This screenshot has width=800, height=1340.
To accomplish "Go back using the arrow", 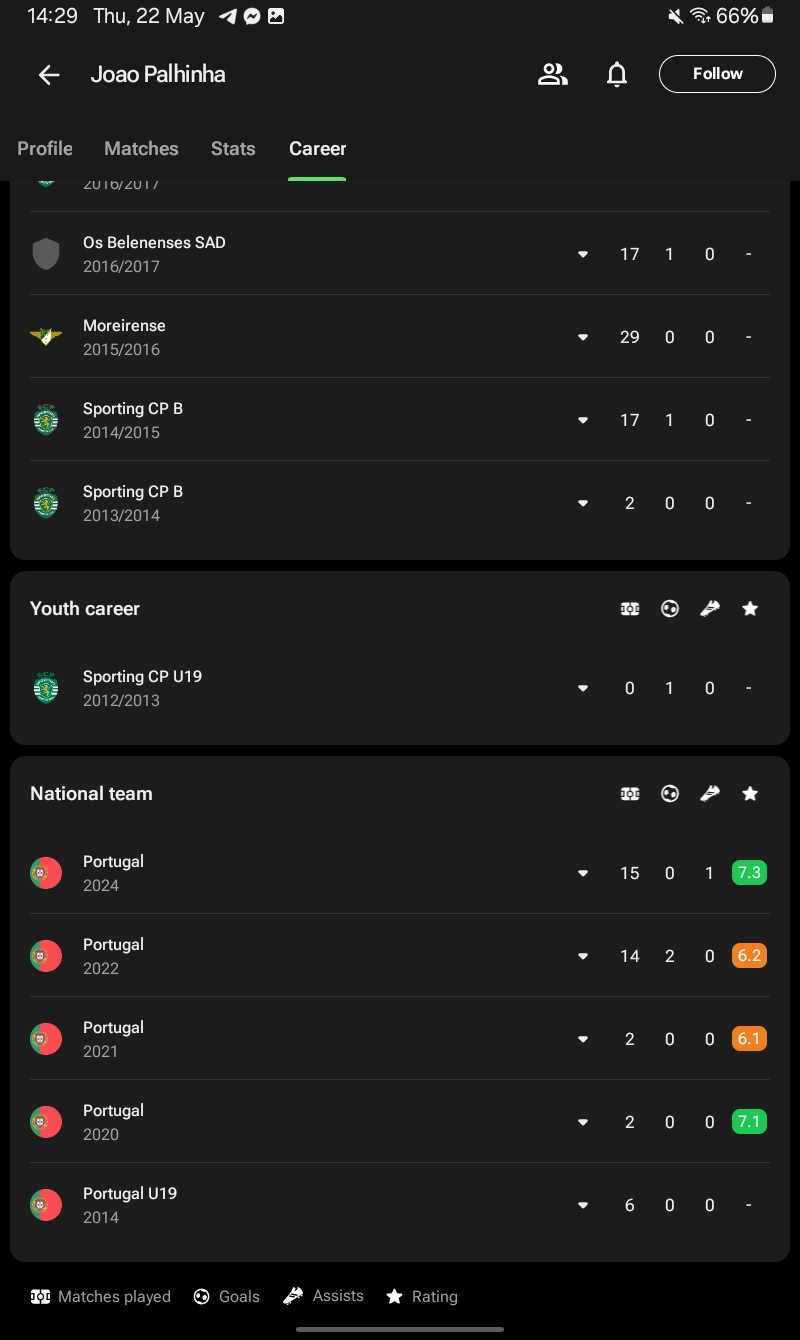I will coord(49,75).
